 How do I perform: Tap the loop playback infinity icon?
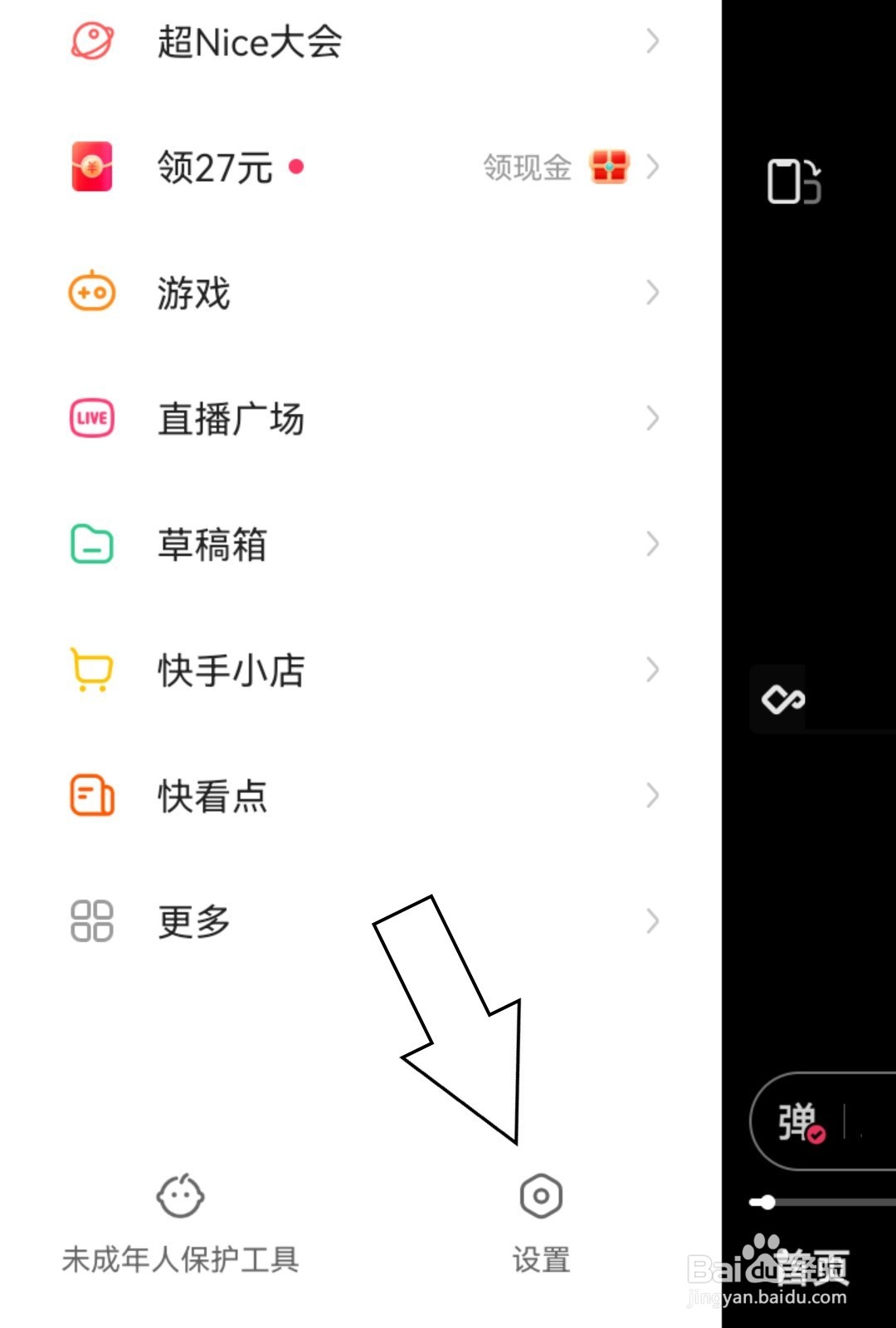tap(780, 700)
